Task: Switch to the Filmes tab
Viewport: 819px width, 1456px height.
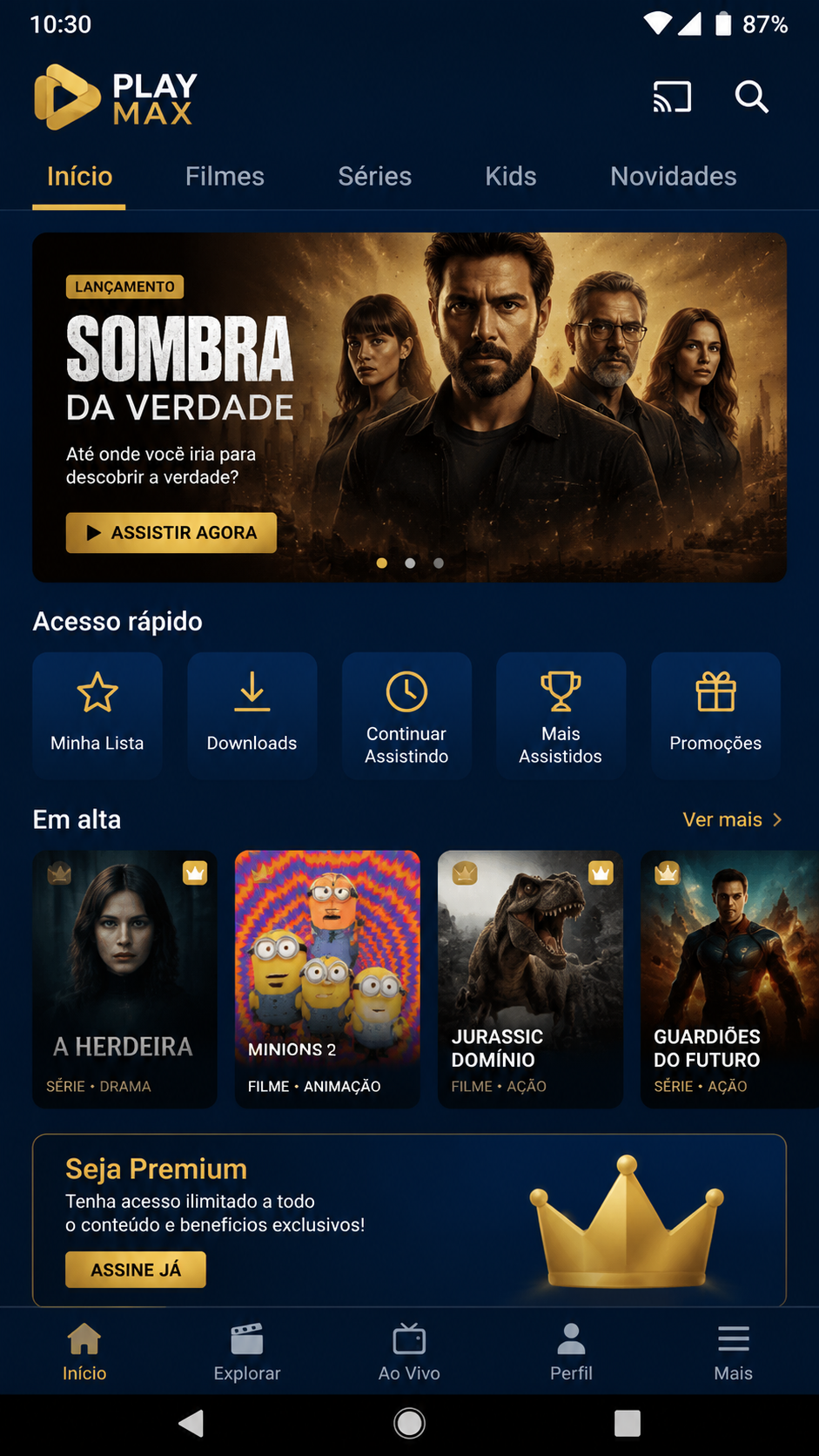Action: pos(225,176)
